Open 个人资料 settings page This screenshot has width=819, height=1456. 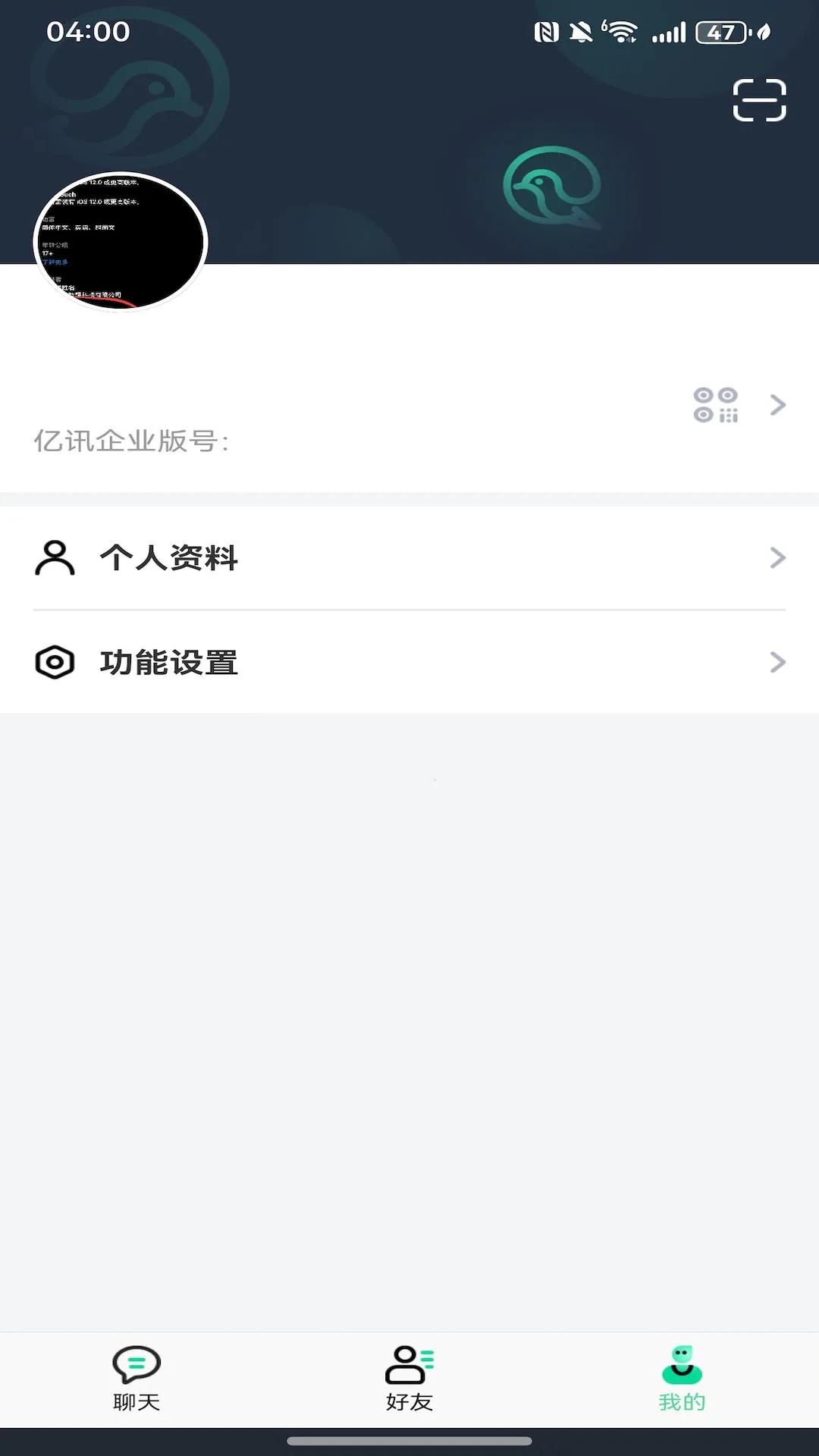tap(170, 559)
